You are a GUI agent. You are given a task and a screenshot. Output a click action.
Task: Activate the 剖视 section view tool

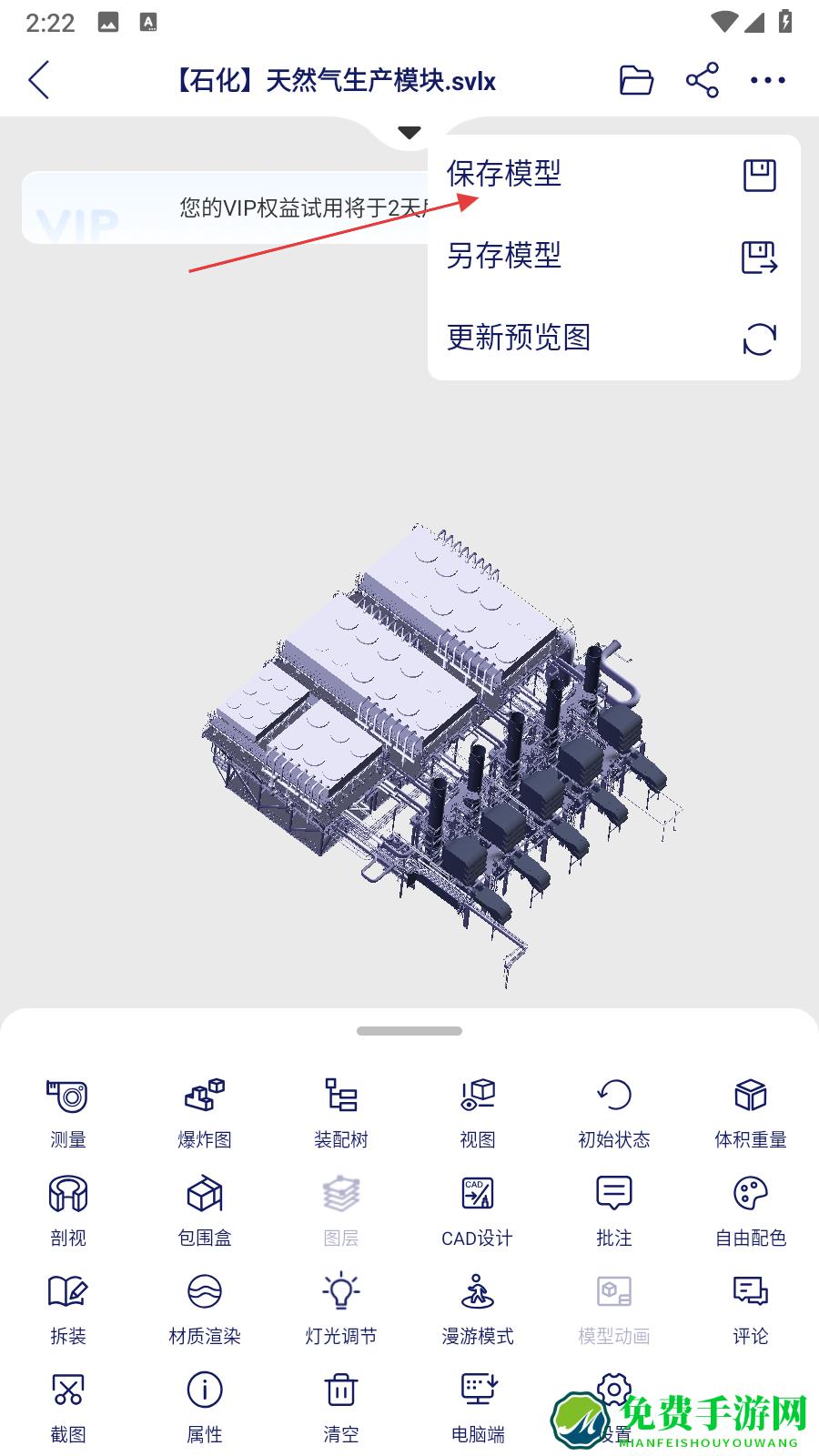(68, 1209)
